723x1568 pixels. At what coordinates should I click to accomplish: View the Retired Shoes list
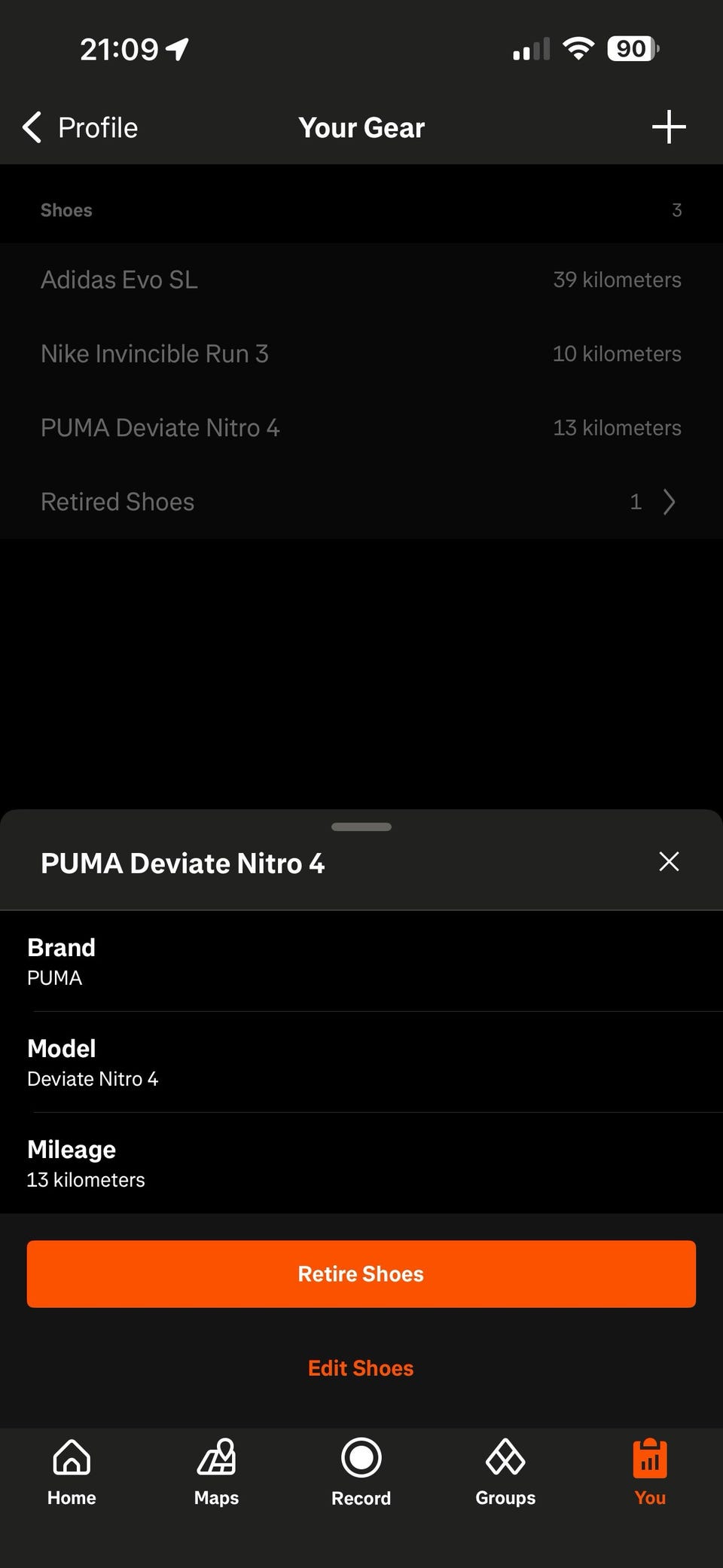[361, 502]
